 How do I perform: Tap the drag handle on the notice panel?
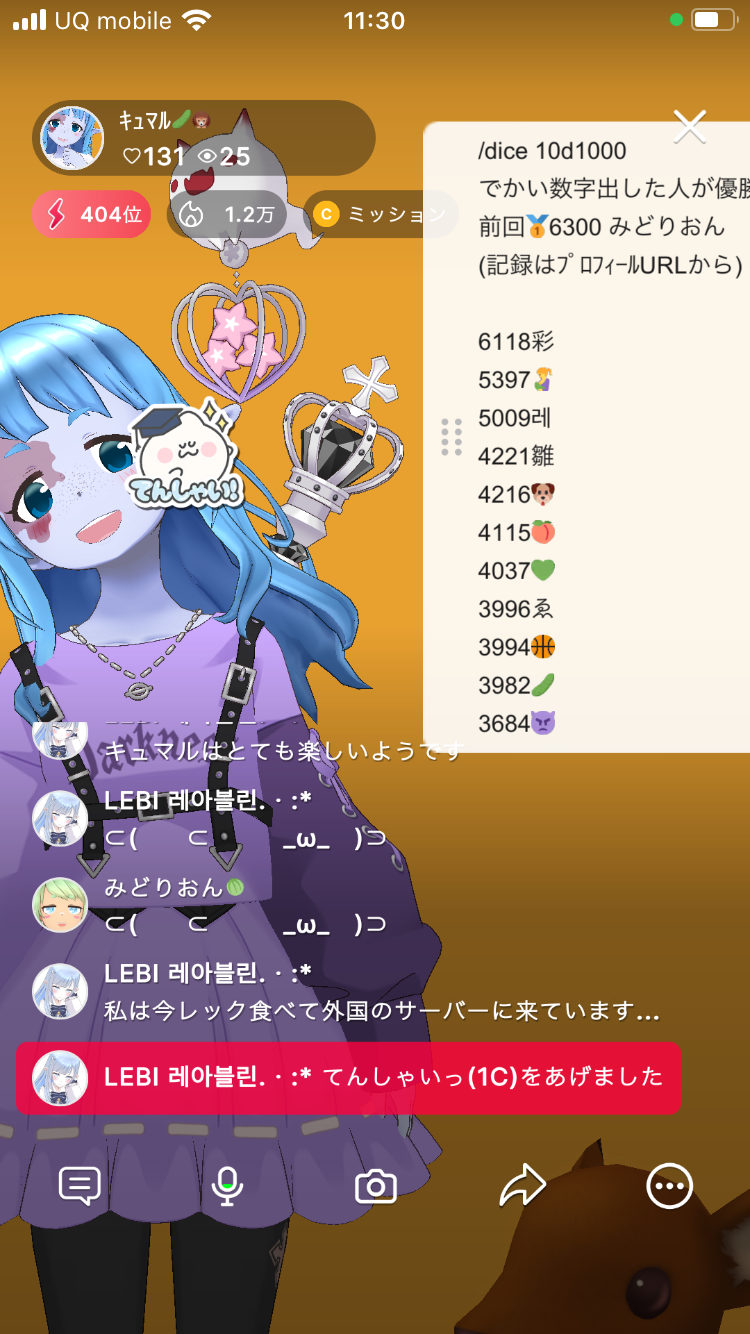coord(451,437)
